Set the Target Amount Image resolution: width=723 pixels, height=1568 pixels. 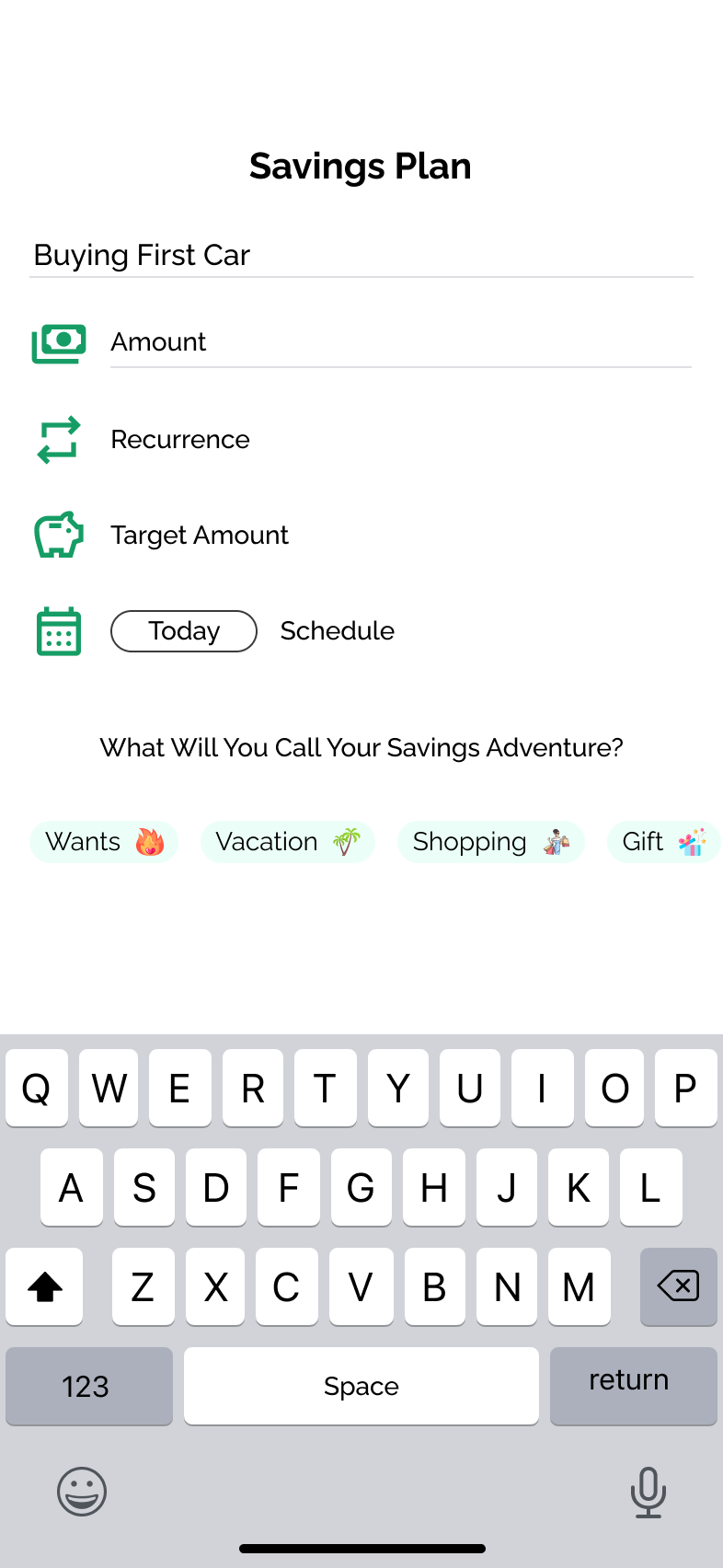coord(200,536)
